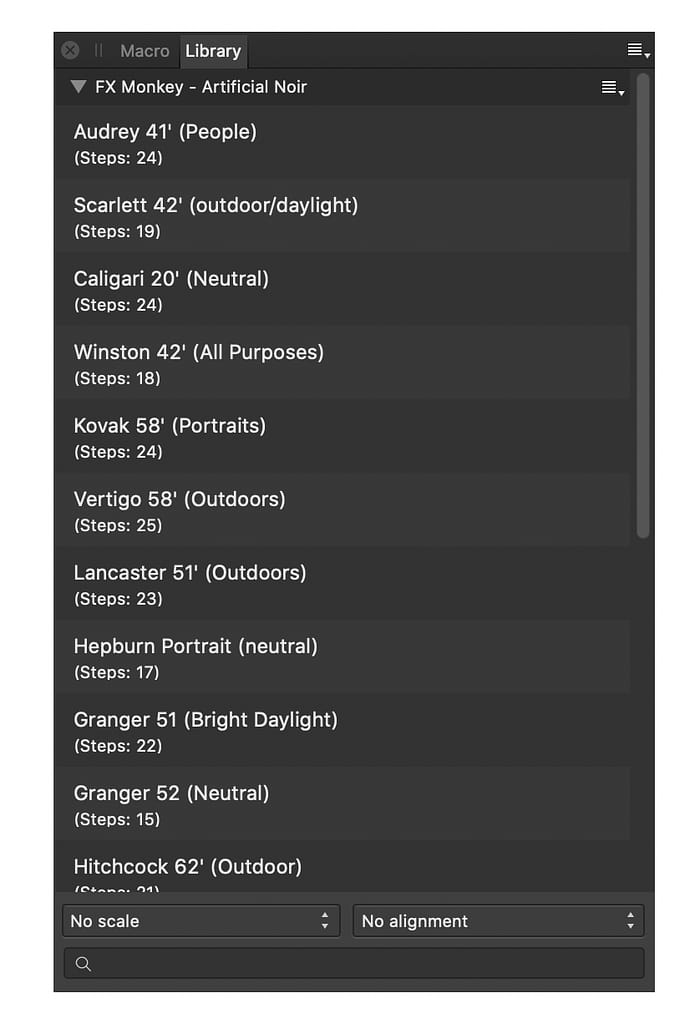Choose the Hepburn Portrait (neutral) macro

195,657
